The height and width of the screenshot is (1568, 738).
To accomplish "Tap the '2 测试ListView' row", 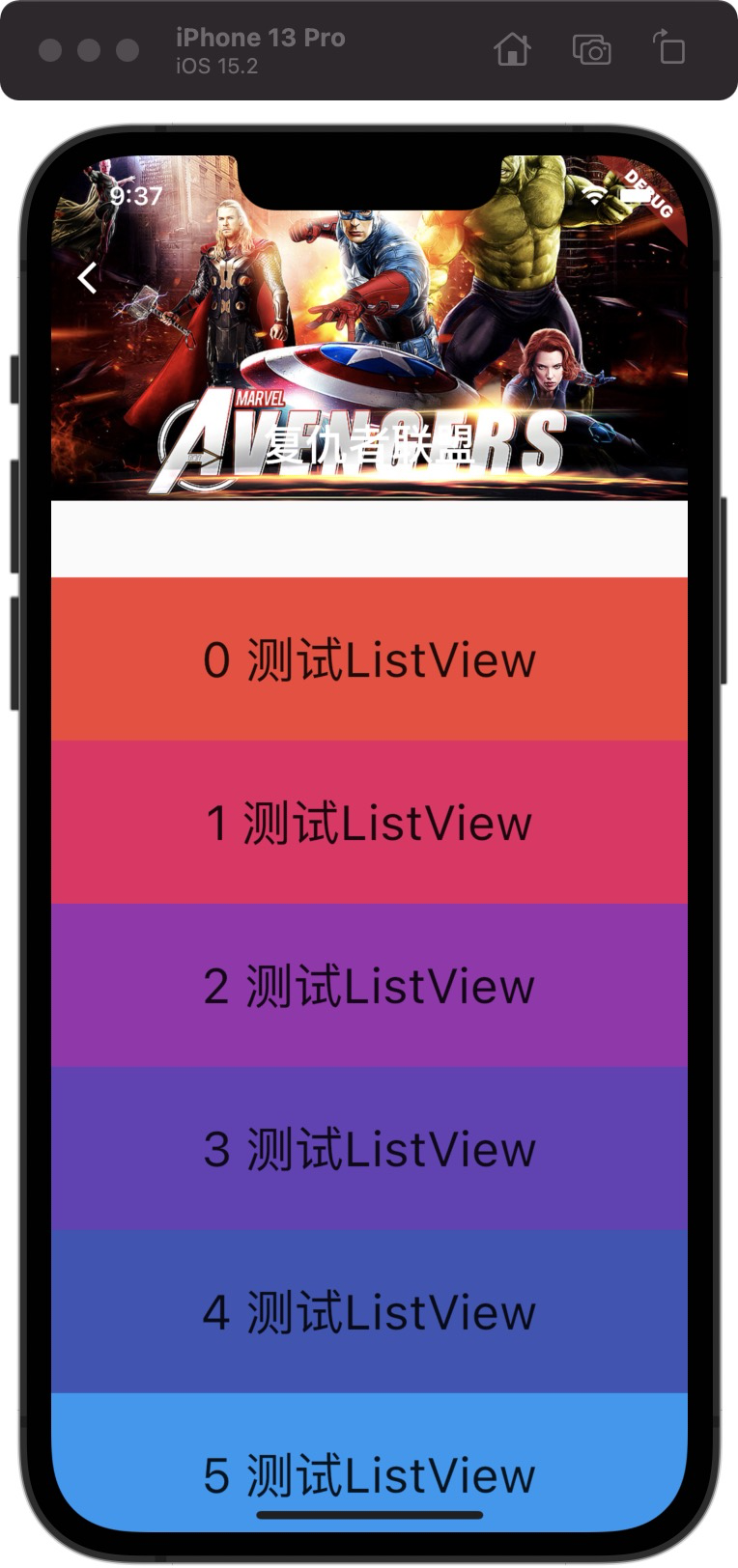I will point(369,986).
